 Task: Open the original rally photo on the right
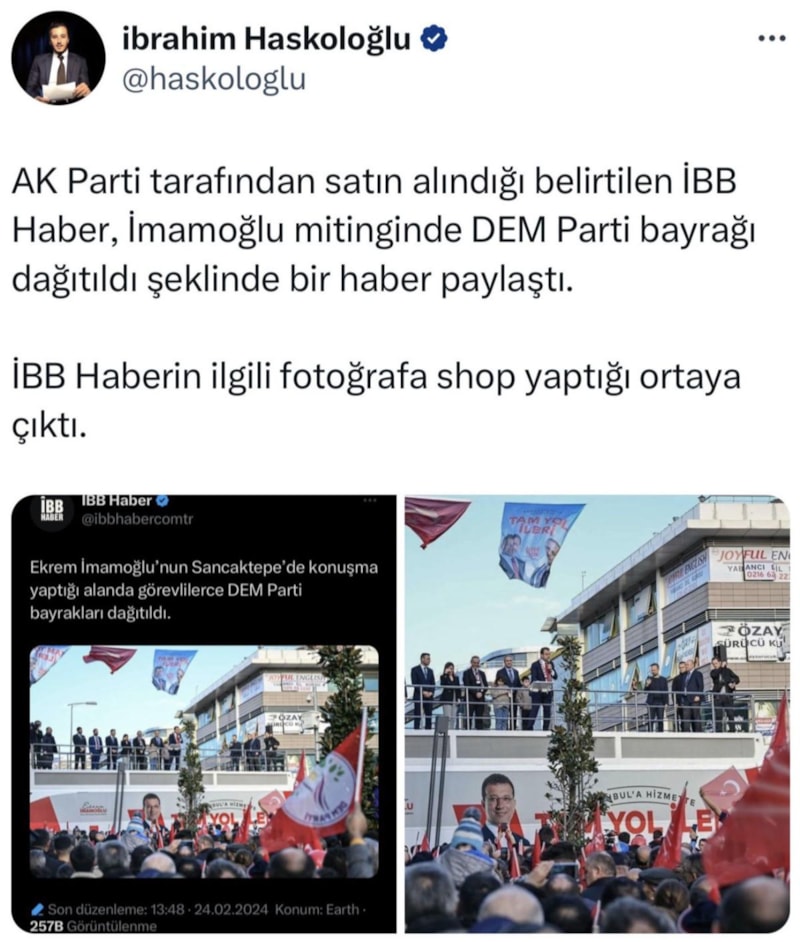coord(597,713)
